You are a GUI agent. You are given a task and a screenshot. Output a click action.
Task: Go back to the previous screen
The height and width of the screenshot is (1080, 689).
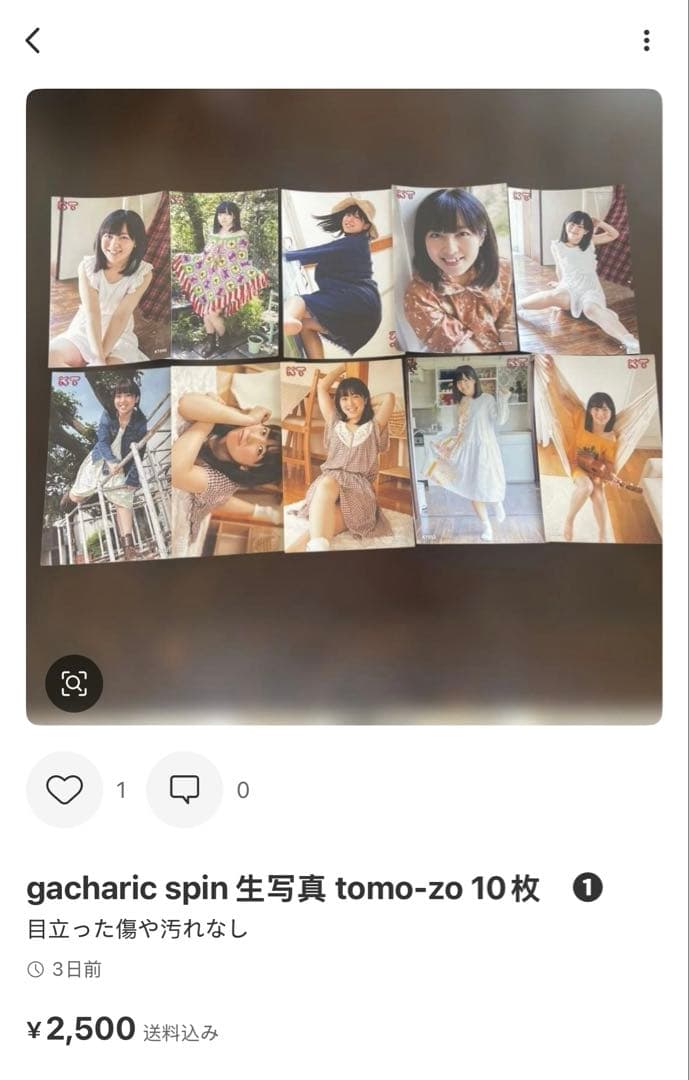[33, 40]
